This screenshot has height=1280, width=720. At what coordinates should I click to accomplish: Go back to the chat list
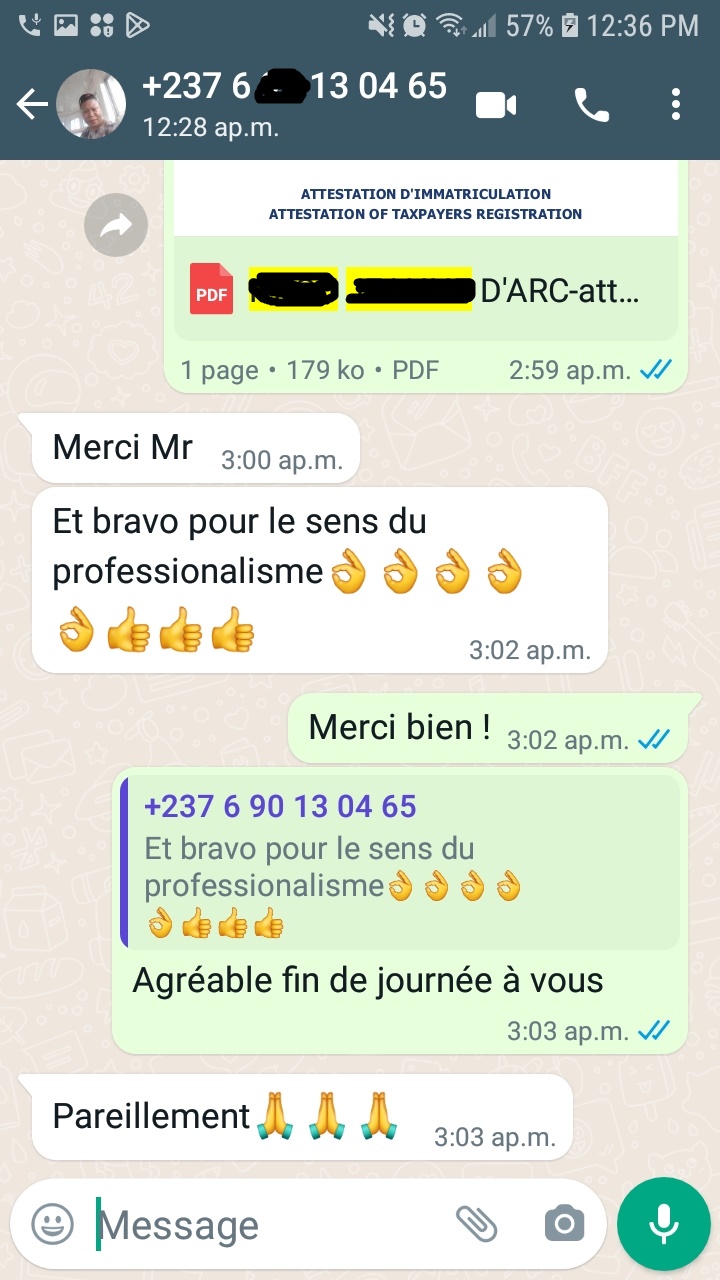pos(32,104)
